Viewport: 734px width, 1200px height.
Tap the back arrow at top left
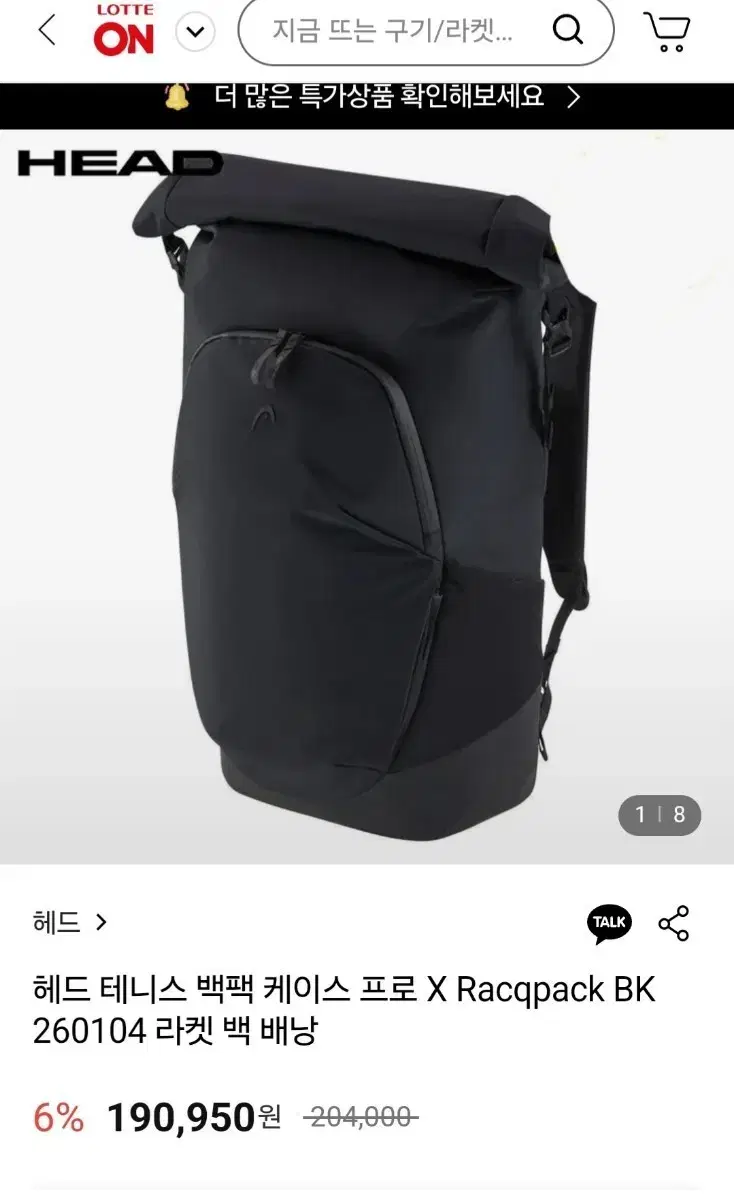47,30
